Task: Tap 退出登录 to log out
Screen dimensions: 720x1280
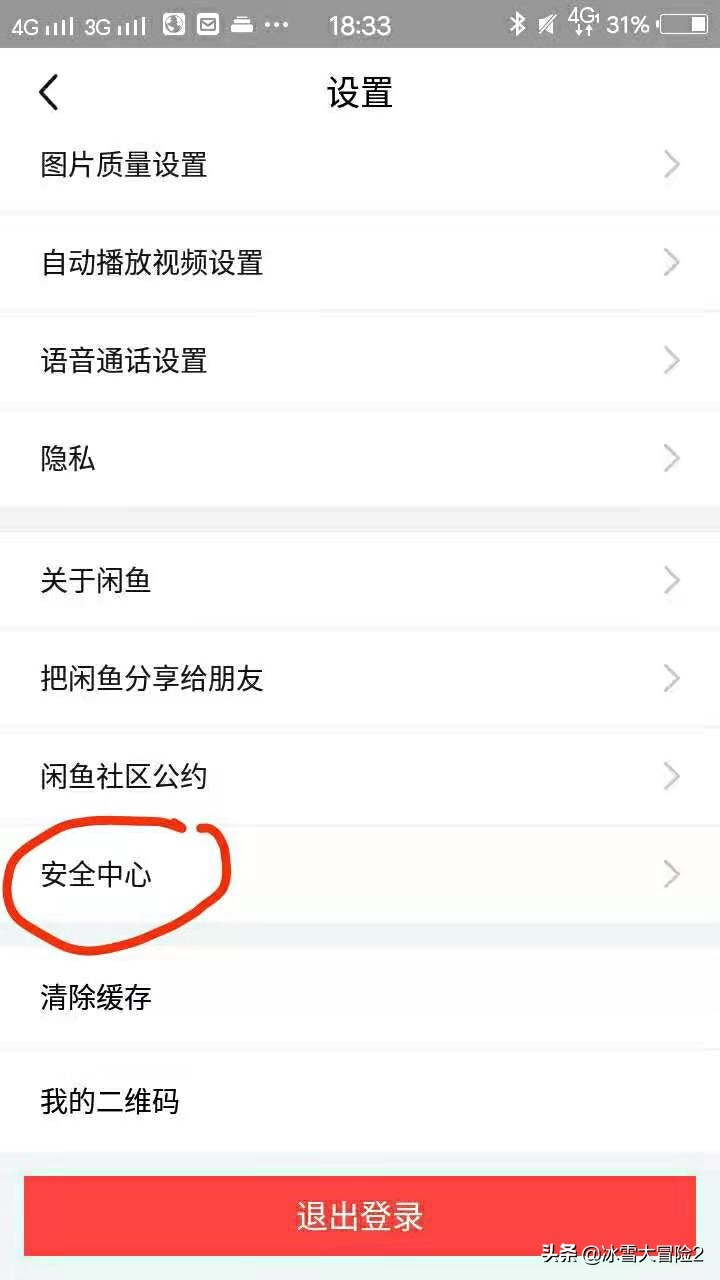Action: tap(360, 1216)
